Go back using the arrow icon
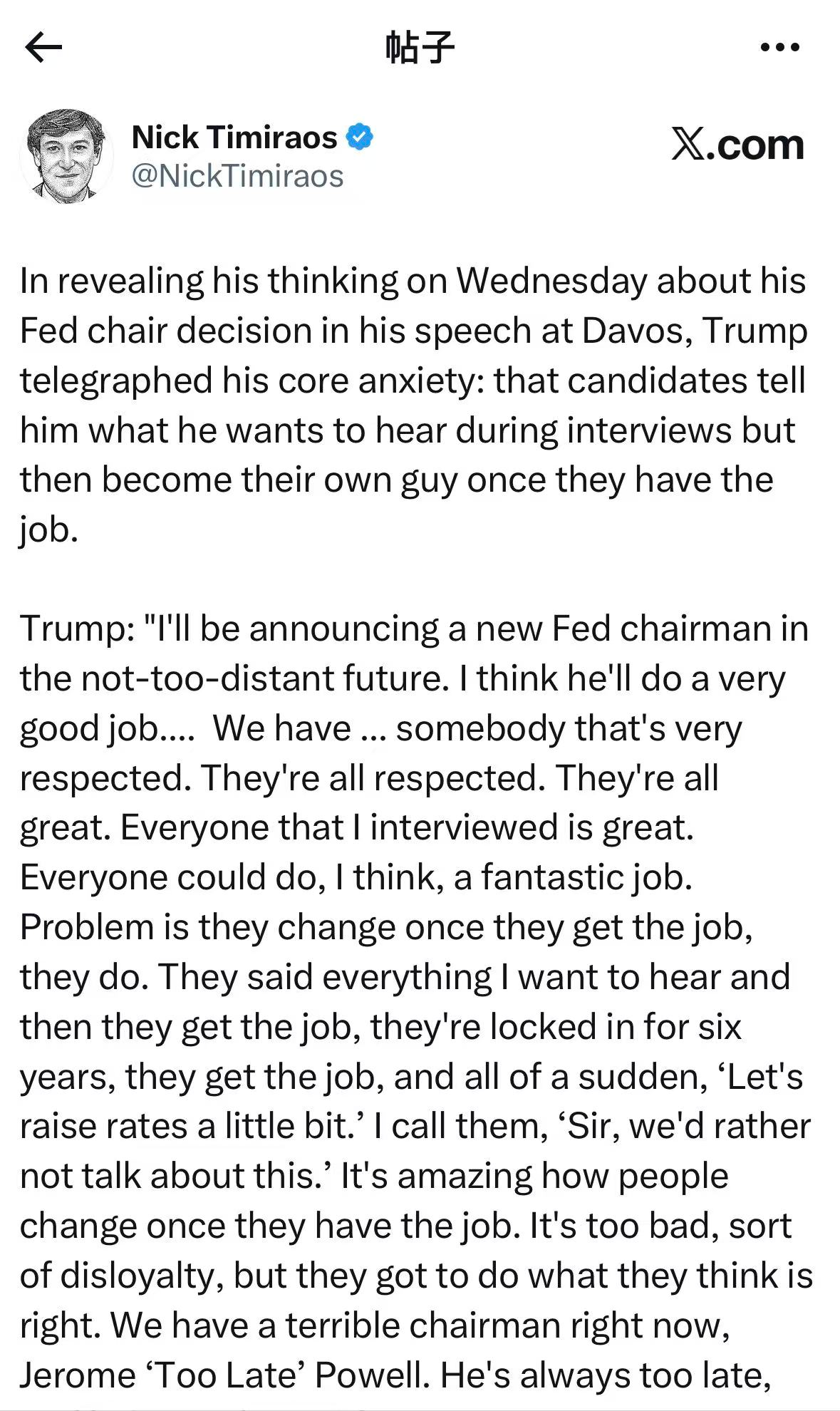The image size is (840, 1411). point(43,48)
